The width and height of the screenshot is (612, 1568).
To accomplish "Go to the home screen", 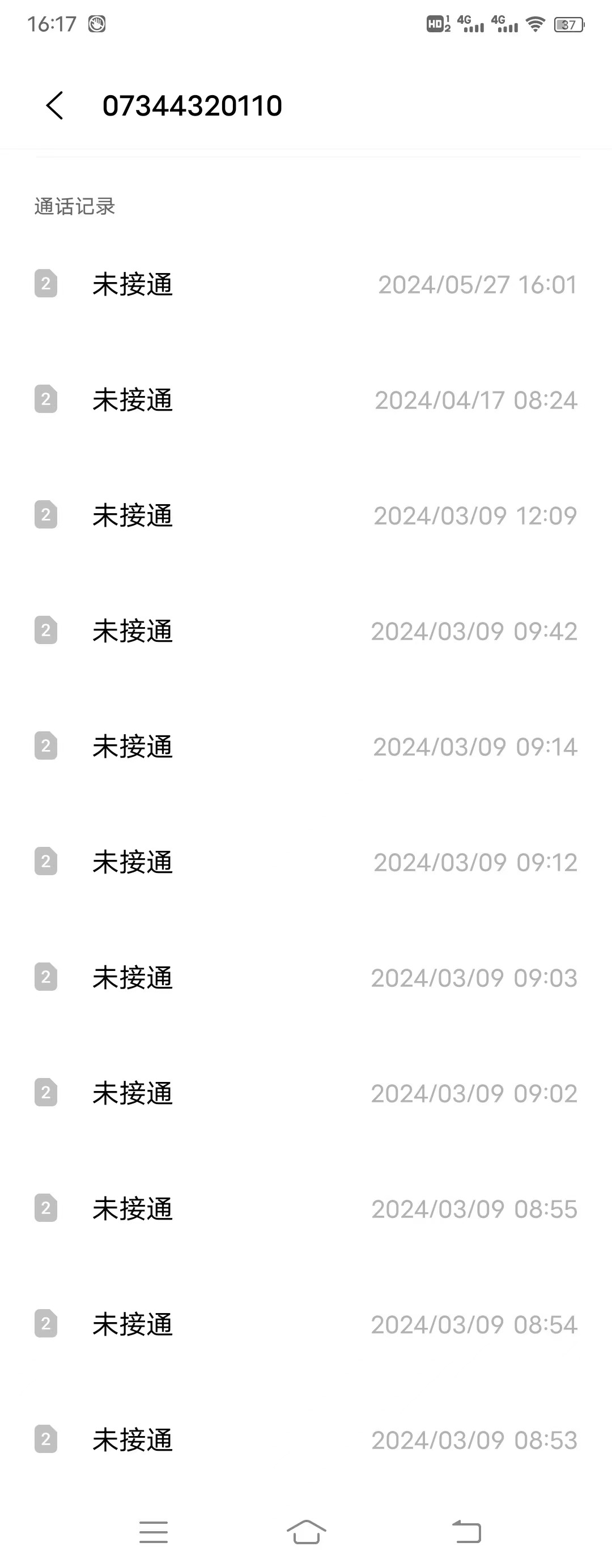I will pyautogui.click(x=307, y=1532).
